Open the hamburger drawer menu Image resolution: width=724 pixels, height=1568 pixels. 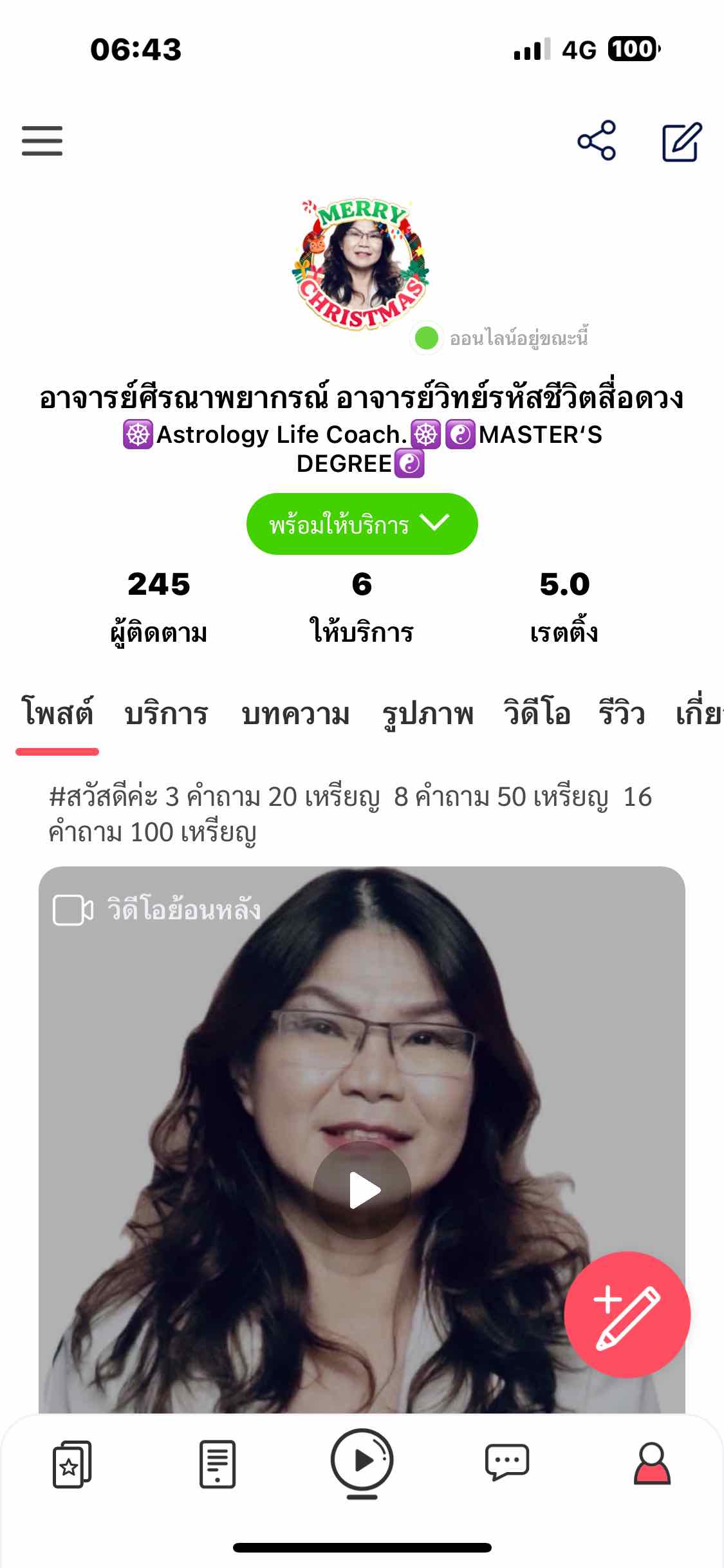(x=42, y=141)
